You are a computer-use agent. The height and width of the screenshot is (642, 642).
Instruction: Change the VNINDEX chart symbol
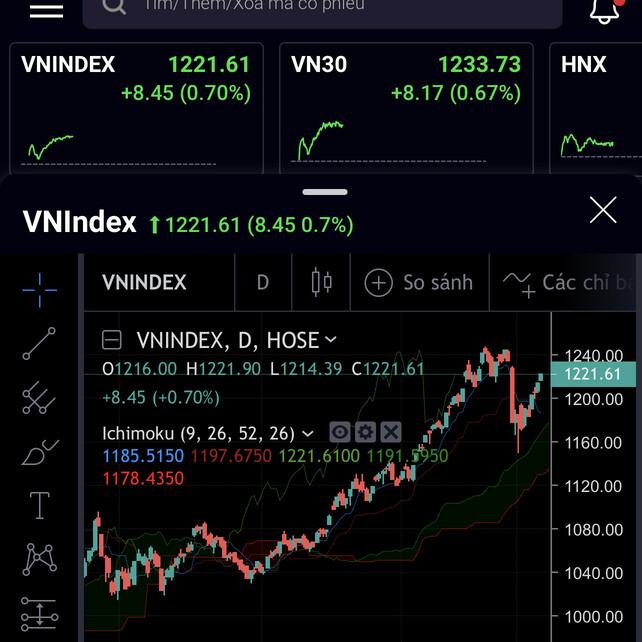[144, 283]
